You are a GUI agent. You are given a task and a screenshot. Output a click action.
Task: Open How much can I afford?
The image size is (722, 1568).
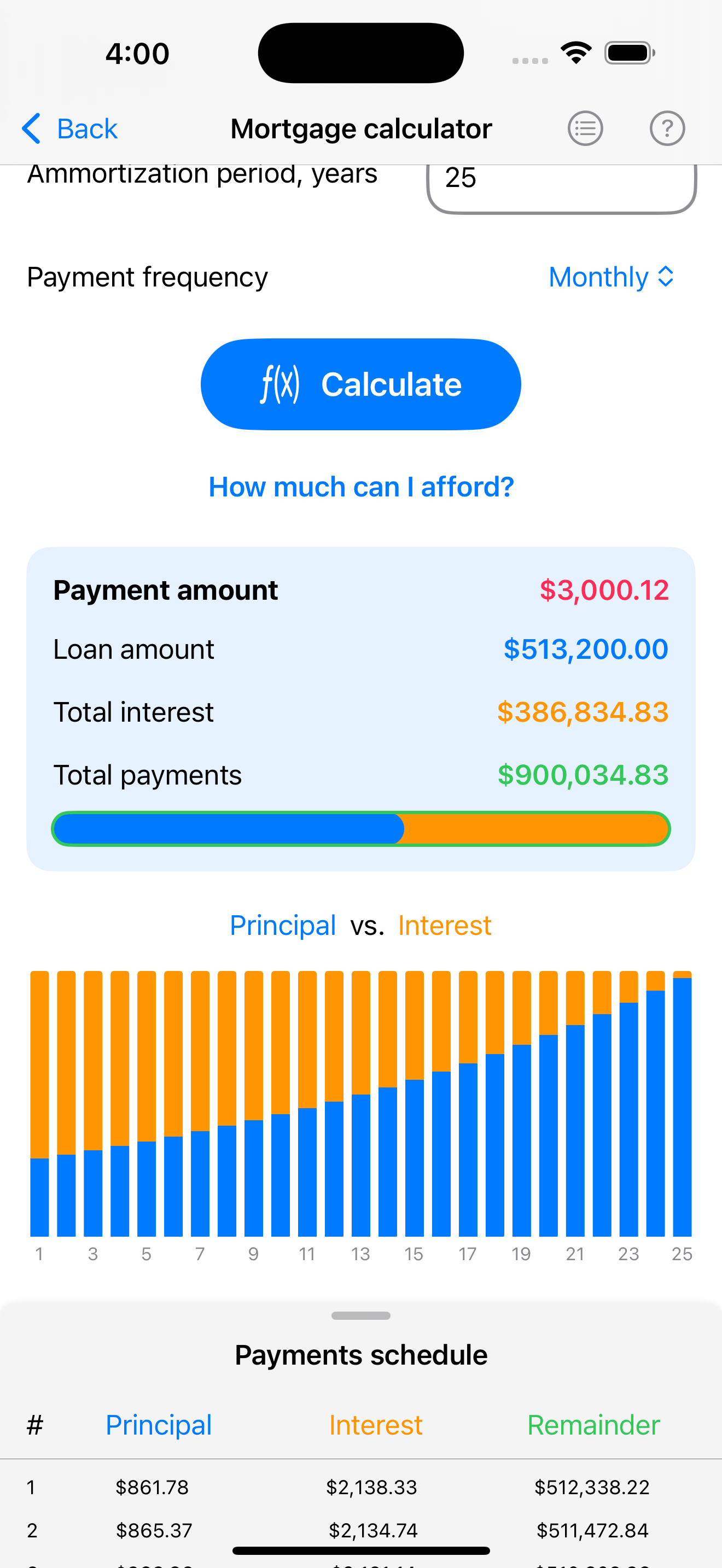pyautogui.click(x=361, y=487)
